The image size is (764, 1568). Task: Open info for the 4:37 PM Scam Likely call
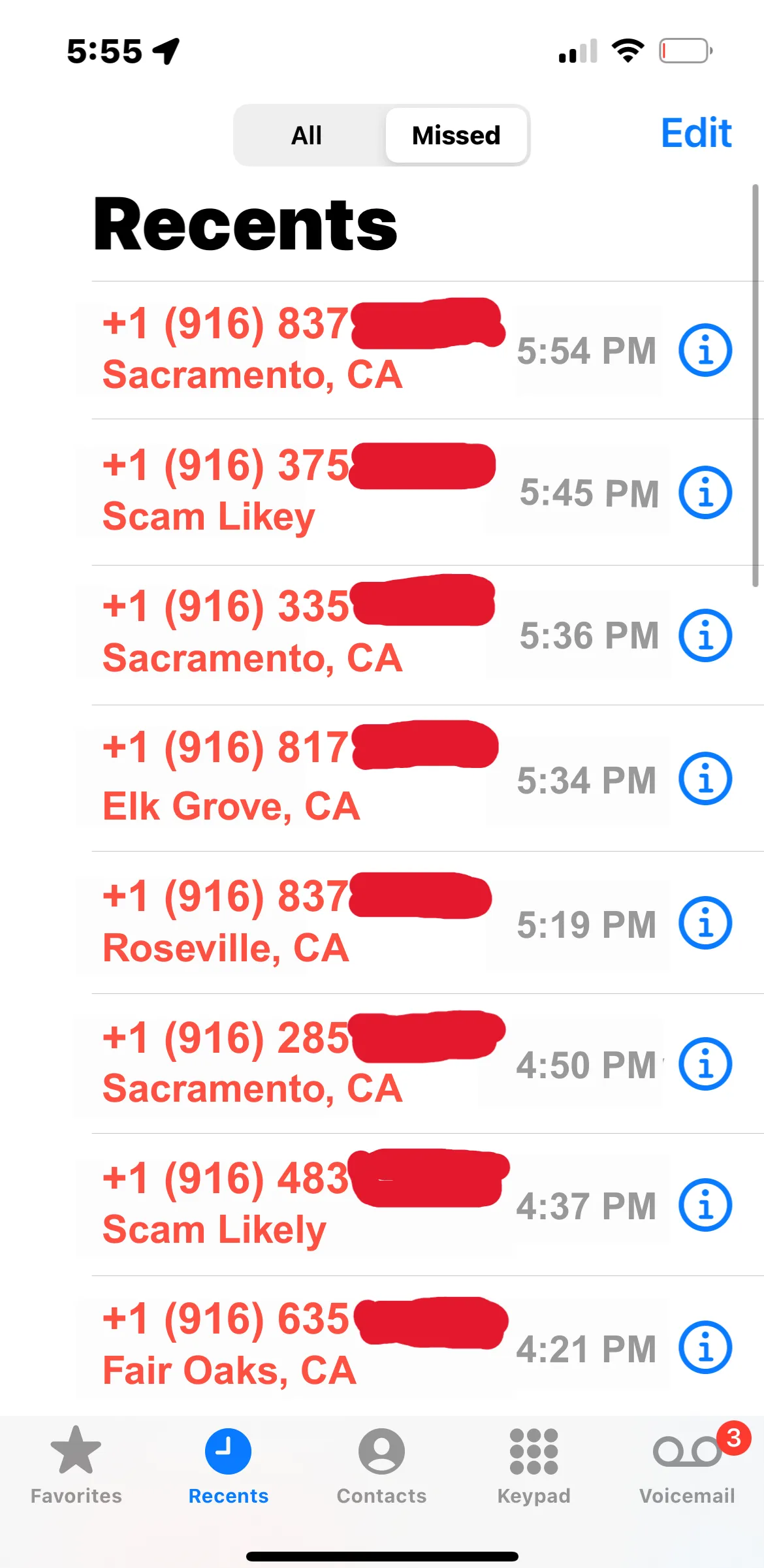(705, 1205)
